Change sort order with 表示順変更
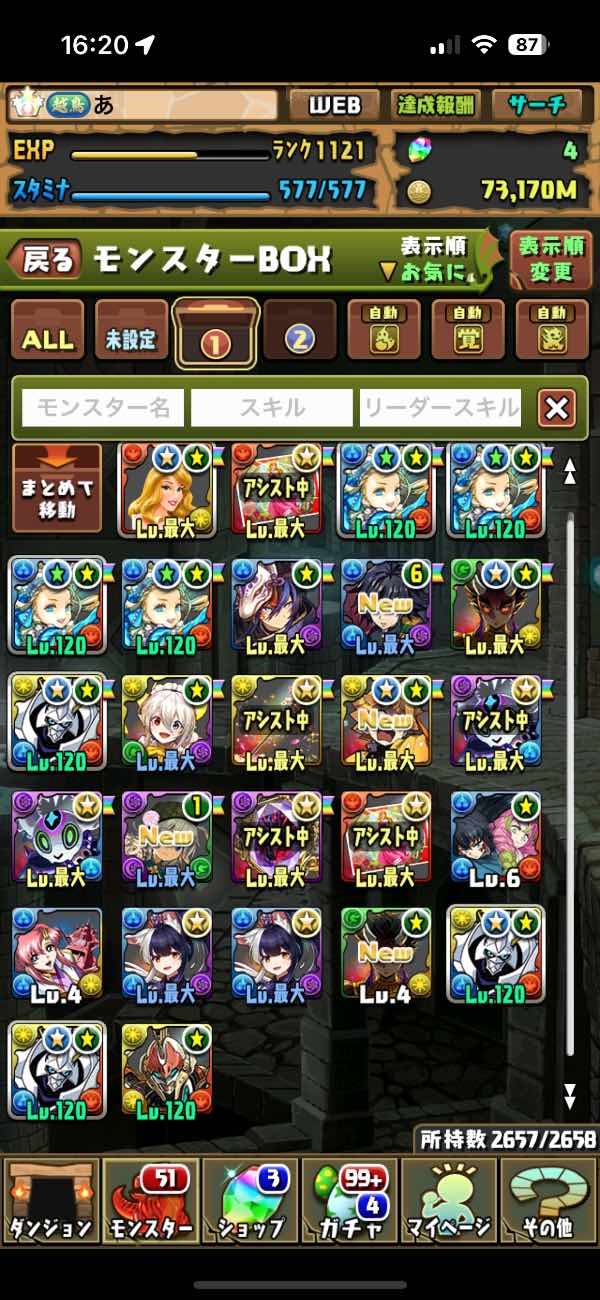Viewport: 600px width, 1300px height. point(552,259)
